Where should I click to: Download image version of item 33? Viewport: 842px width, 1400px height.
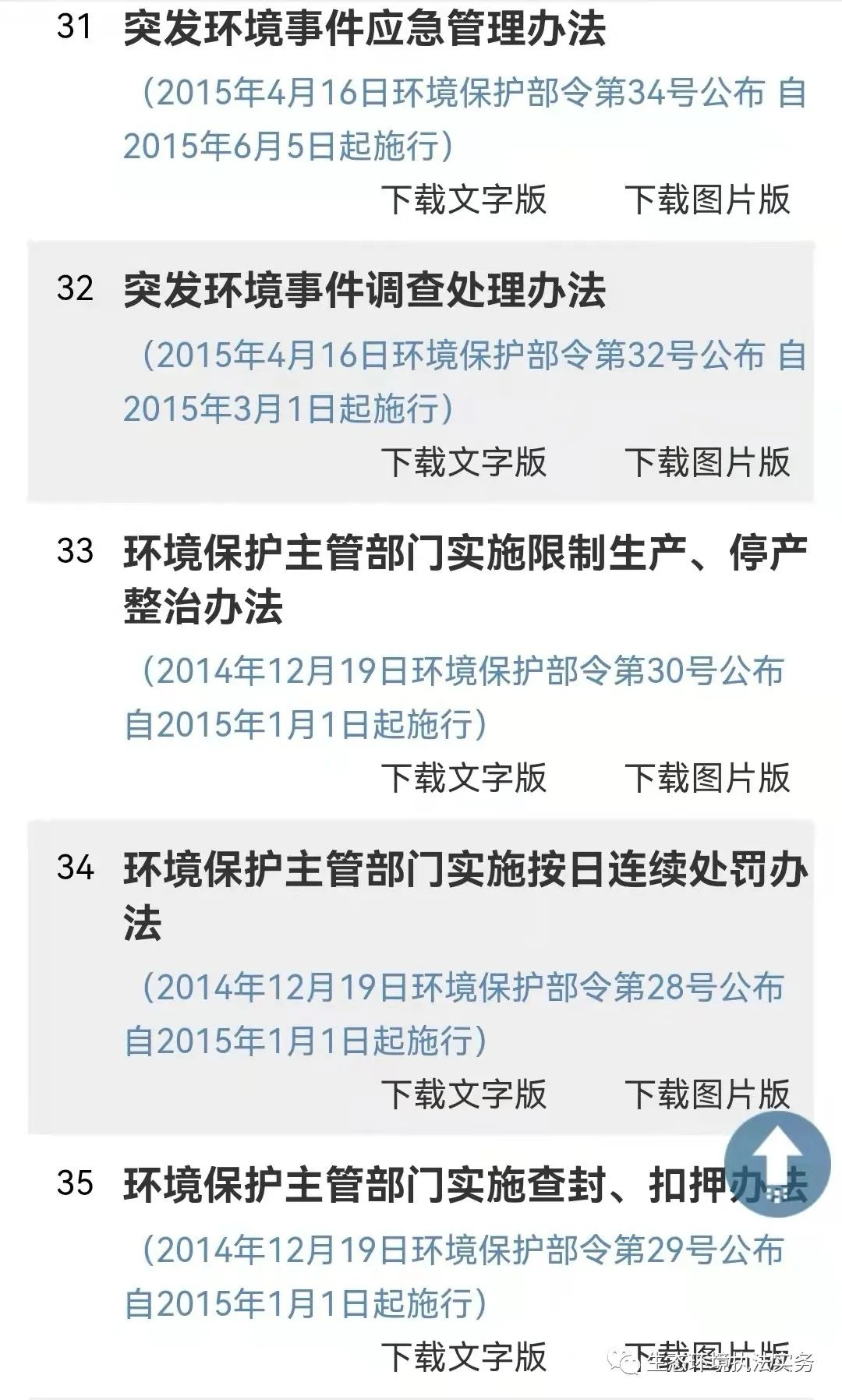pyautogui.click(x=707, y=777)
